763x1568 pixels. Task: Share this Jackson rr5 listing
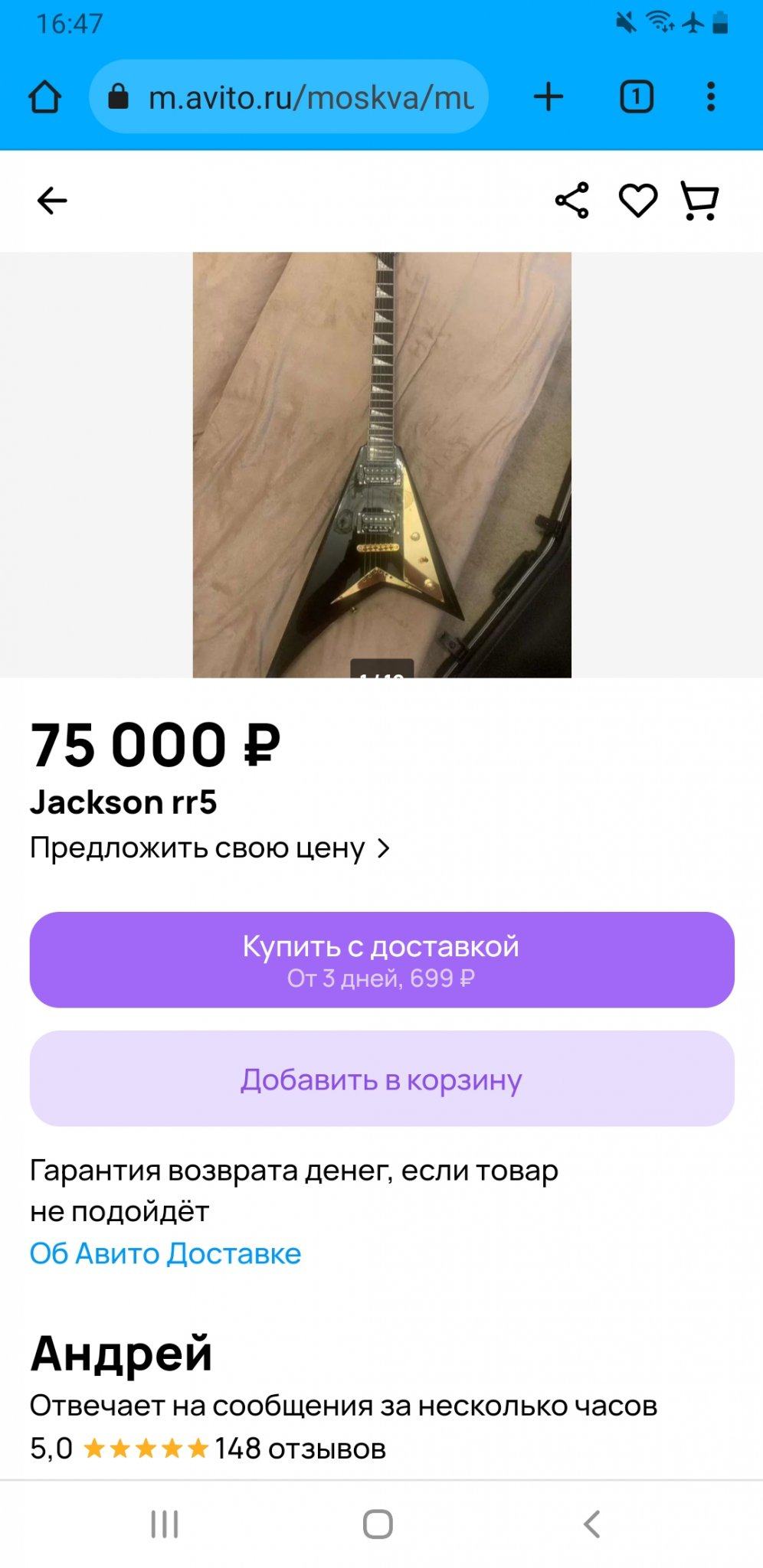pyautogui.click(x=572, y=201)
